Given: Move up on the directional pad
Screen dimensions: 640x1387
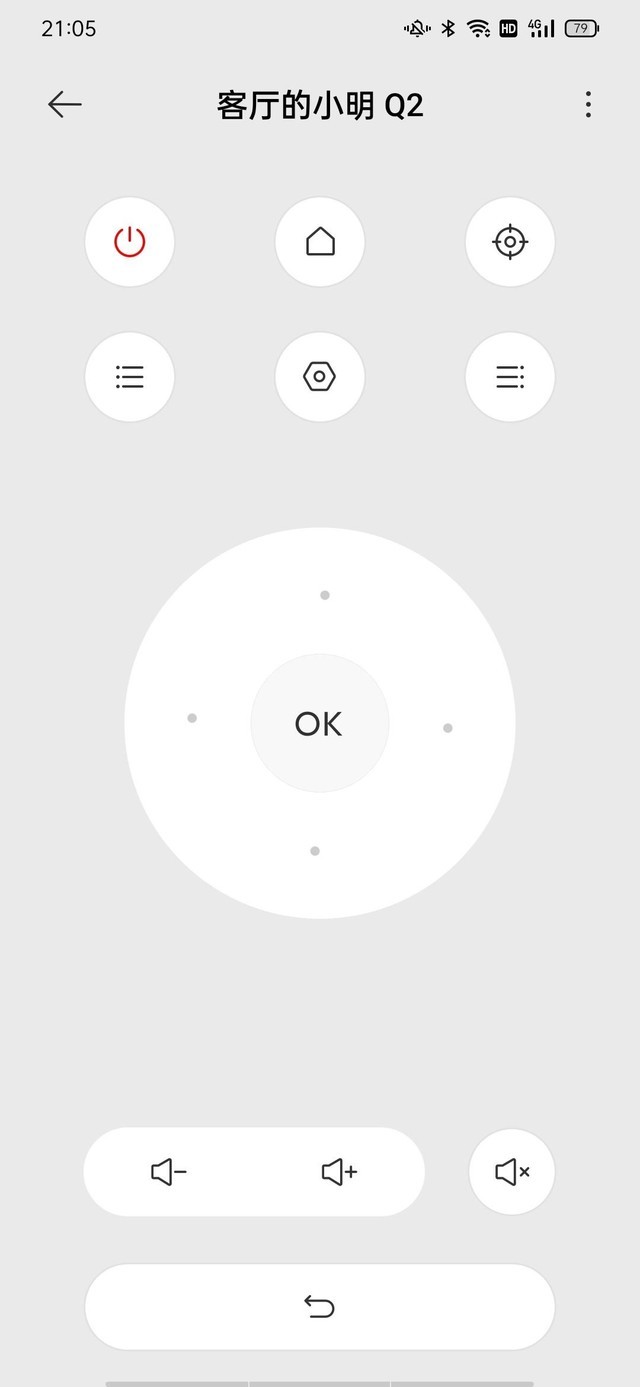Looking at the screenshot, I should [x=324, y=595].
